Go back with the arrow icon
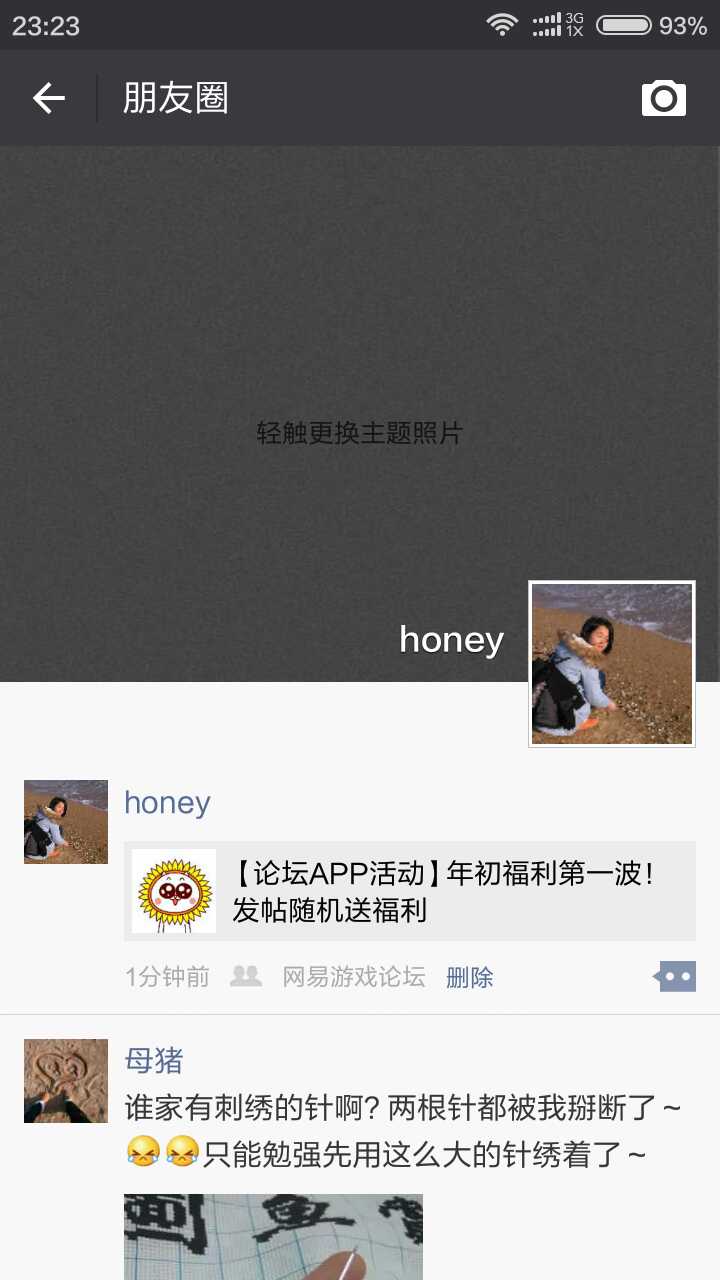 click(x=48, y=98)
